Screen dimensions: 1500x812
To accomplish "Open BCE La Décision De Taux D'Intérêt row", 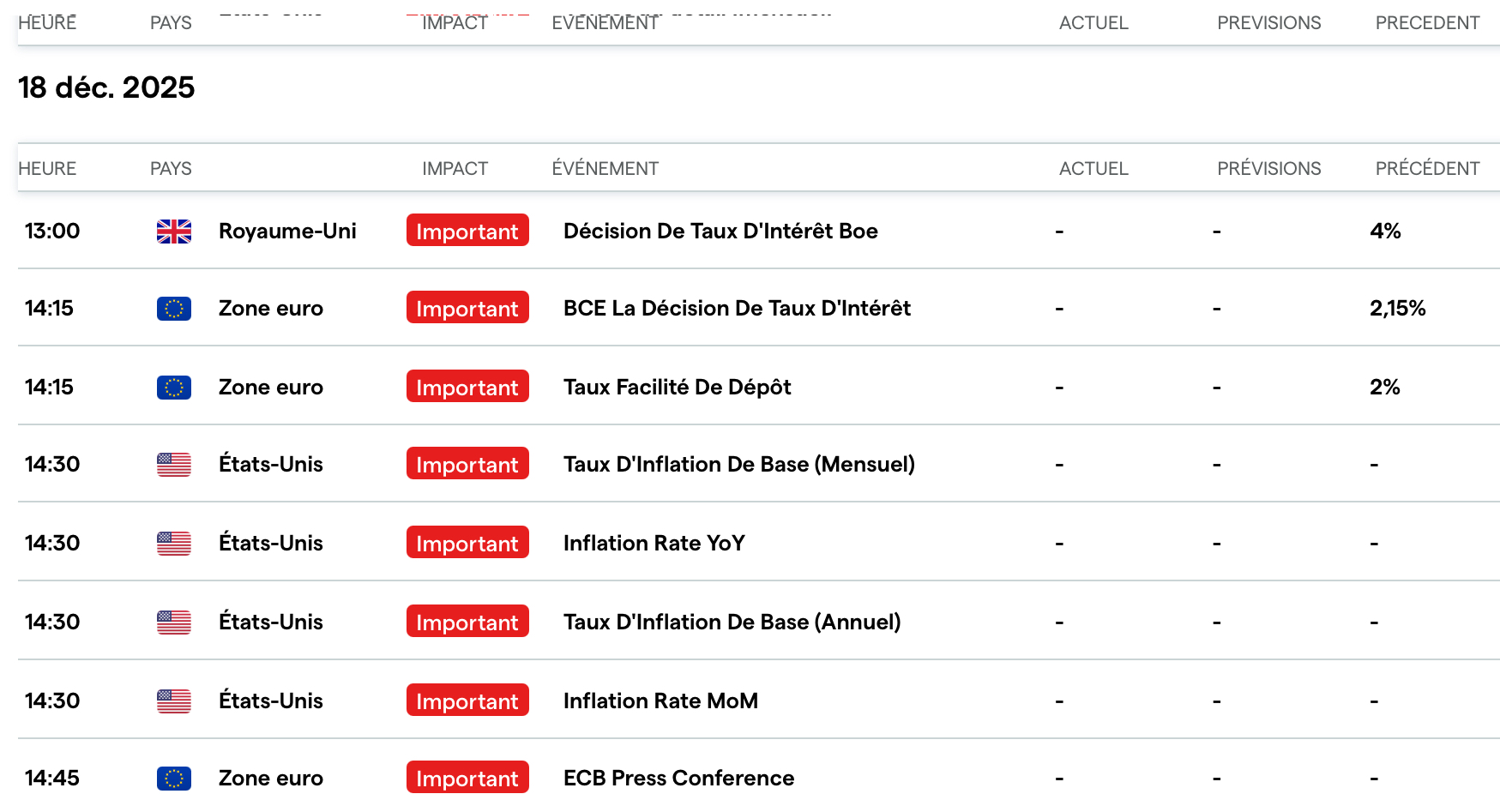I will pos(758,308).
